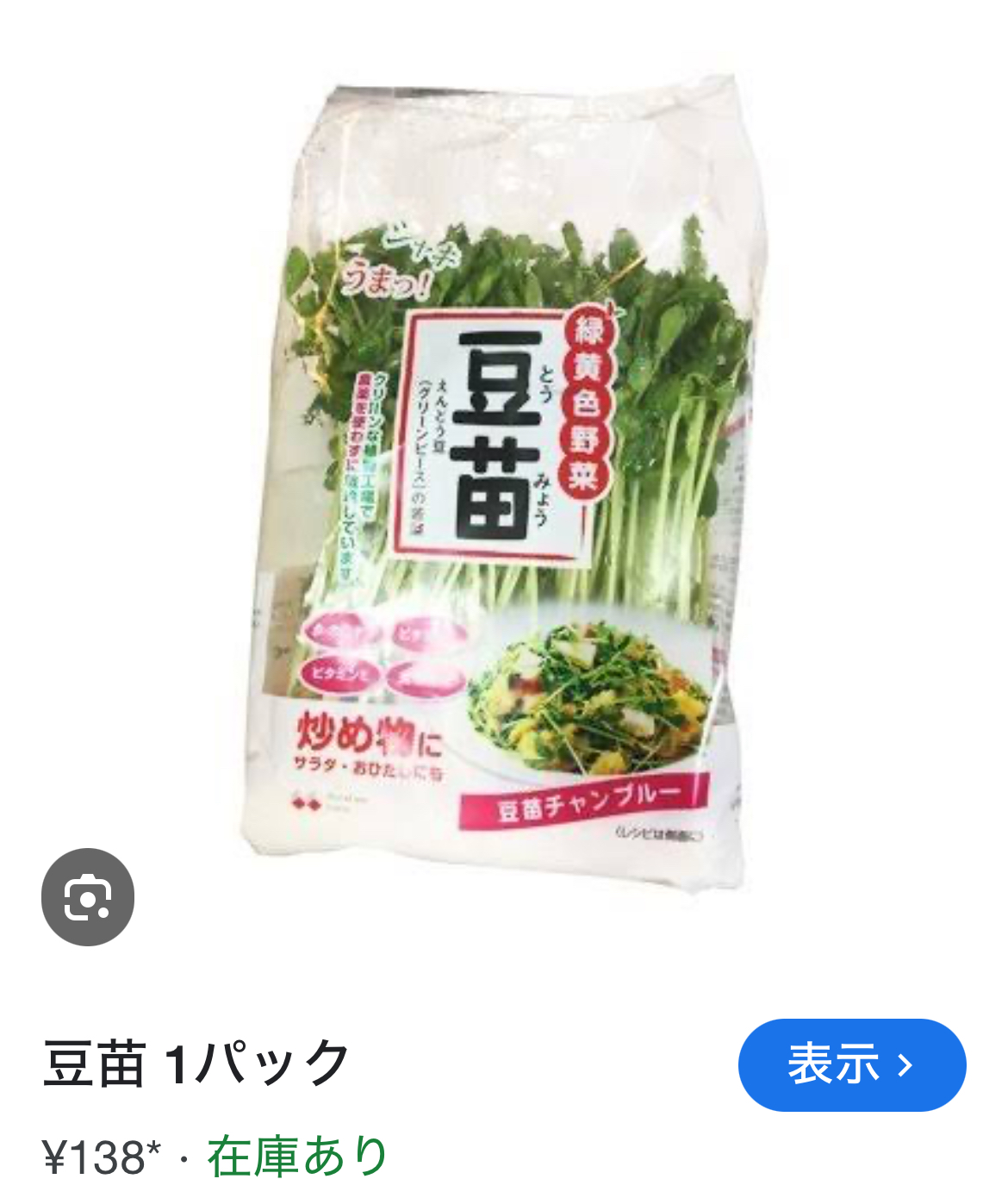Tap the 表示 button
The image size is (1008, 1204).
tap(851, 1065)
